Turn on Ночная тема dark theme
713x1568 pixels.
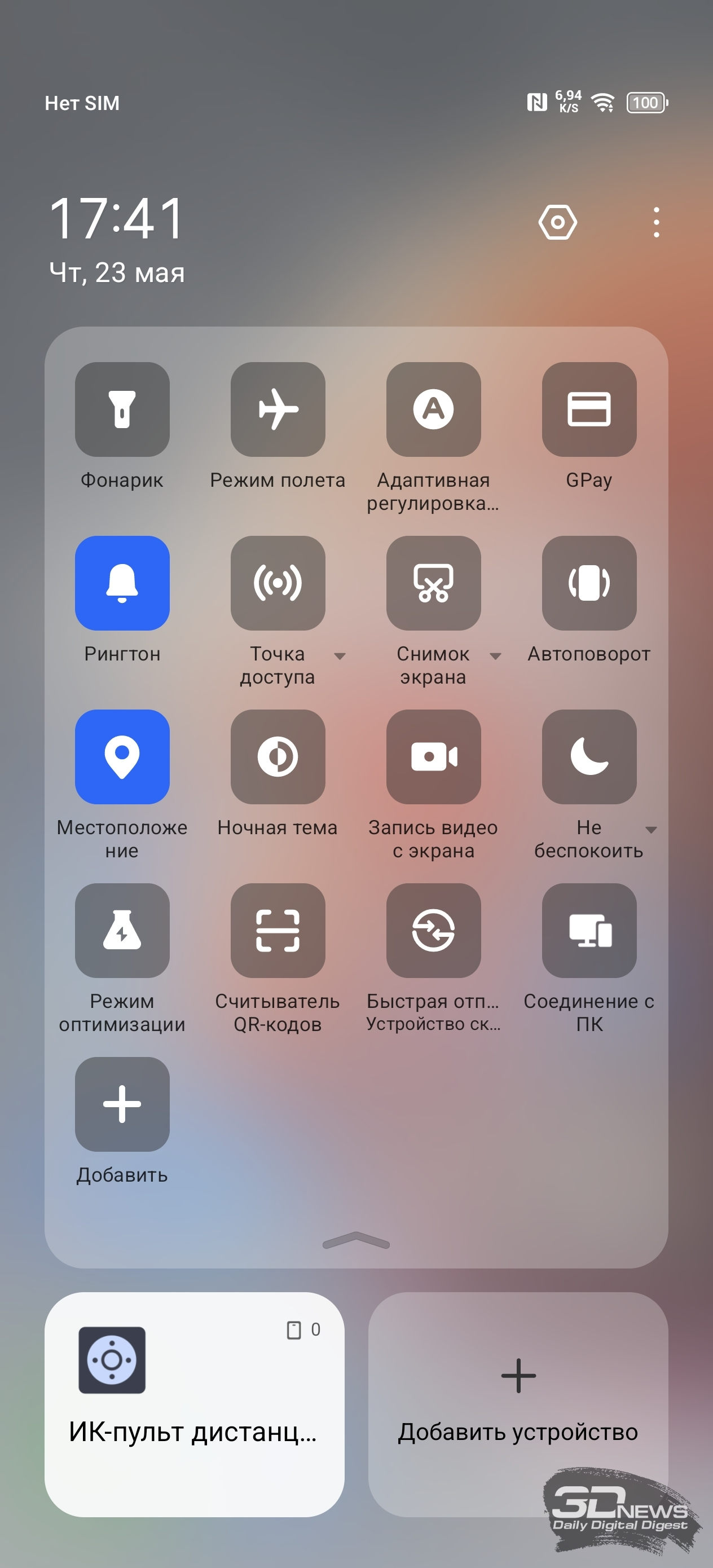[278, 756]
